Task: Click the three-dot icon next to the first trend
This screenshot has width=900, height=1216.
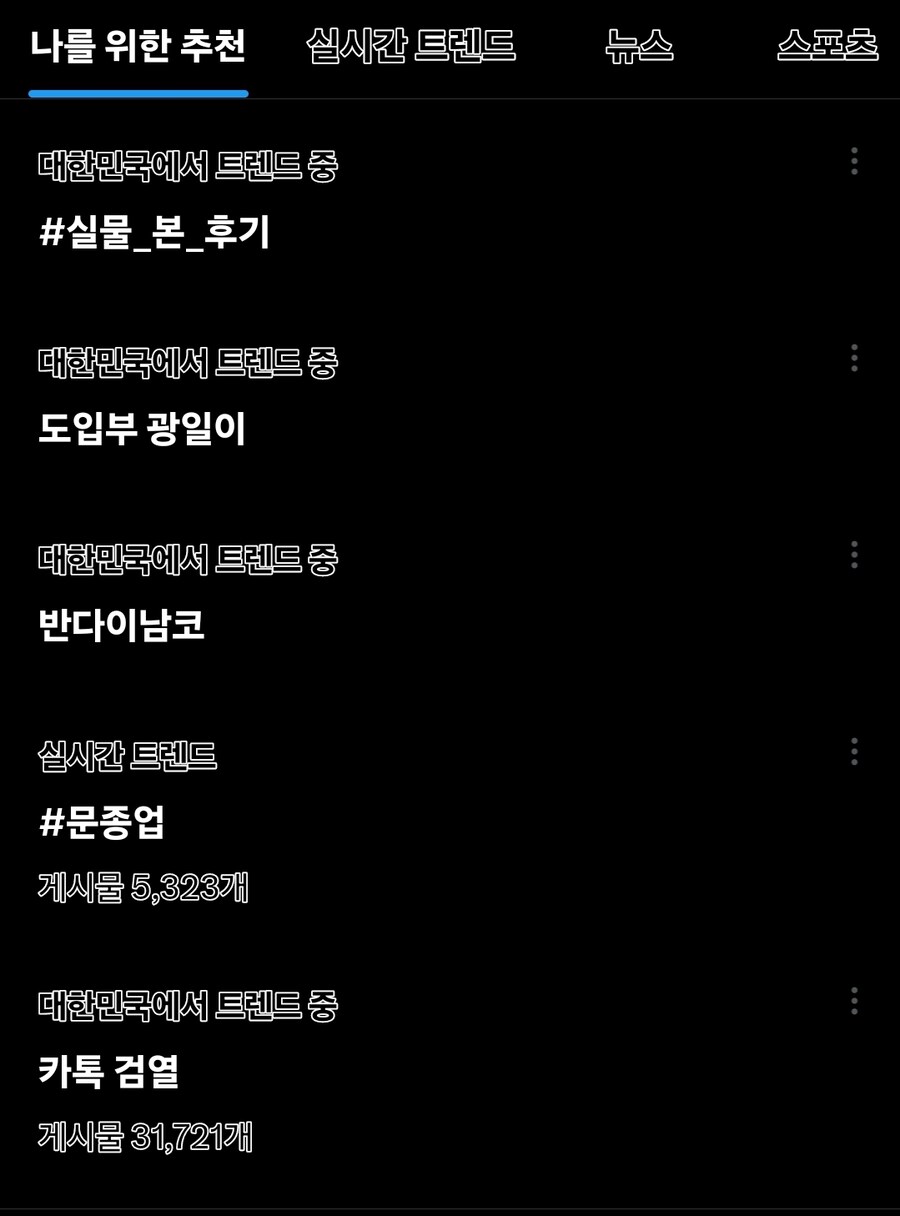Action: [854, 159]
